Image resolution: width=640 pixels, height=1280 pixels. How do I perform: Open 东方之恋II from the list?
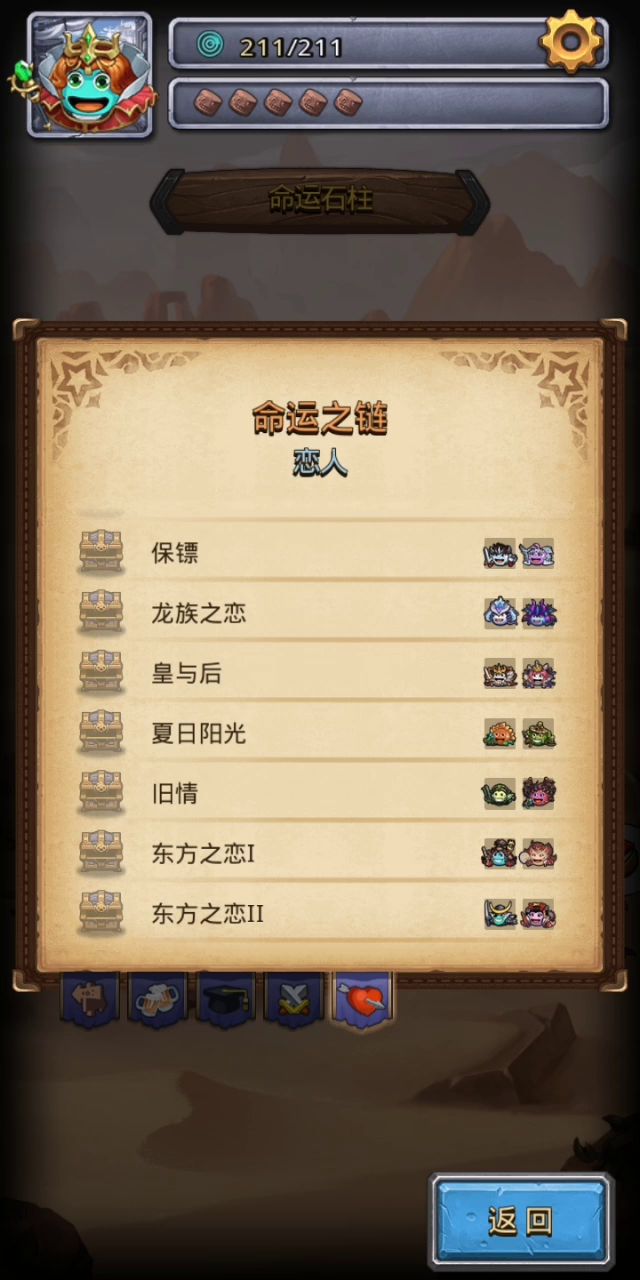[x=320, y=914]
